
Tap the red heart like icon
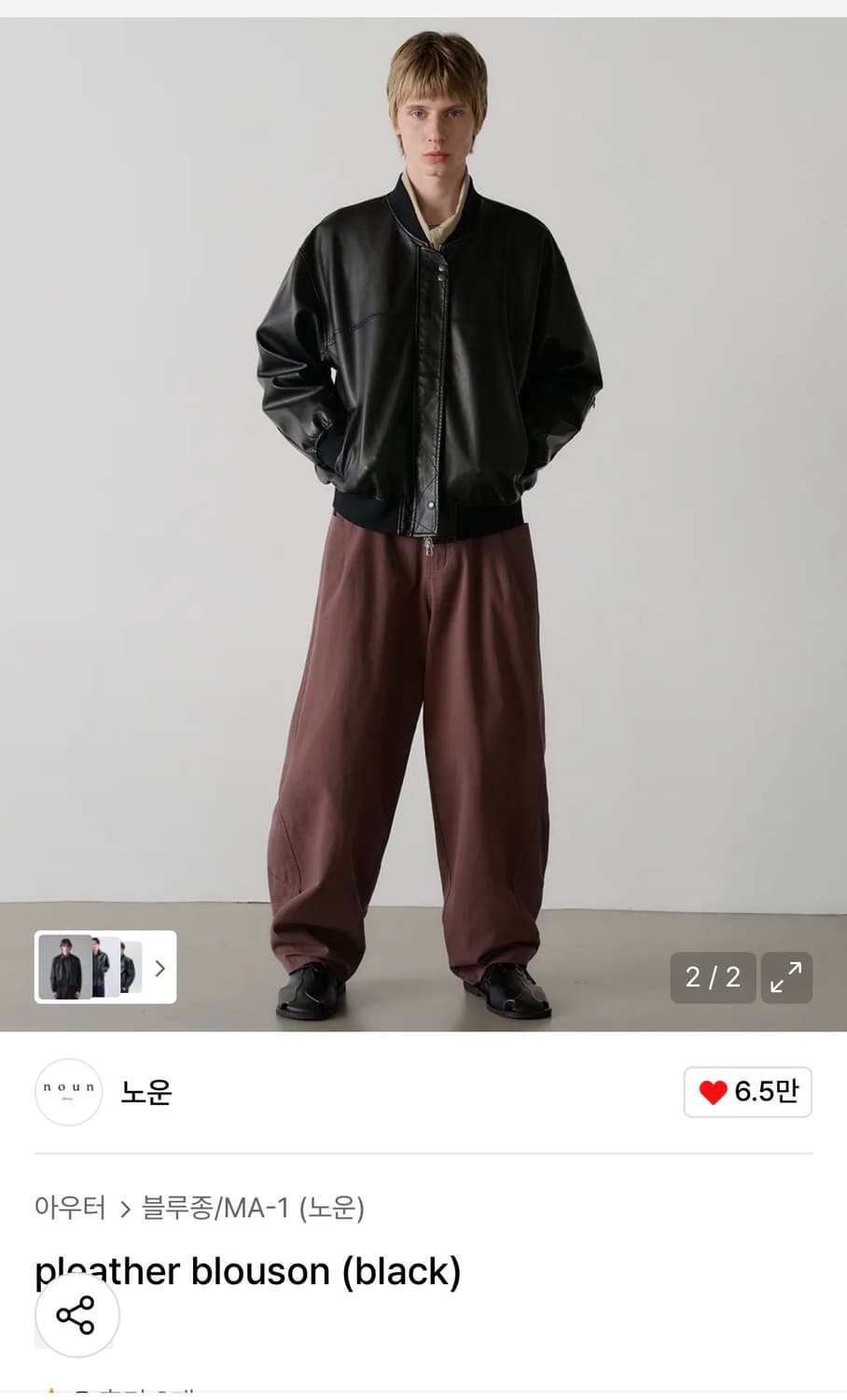click(715, 1092)
